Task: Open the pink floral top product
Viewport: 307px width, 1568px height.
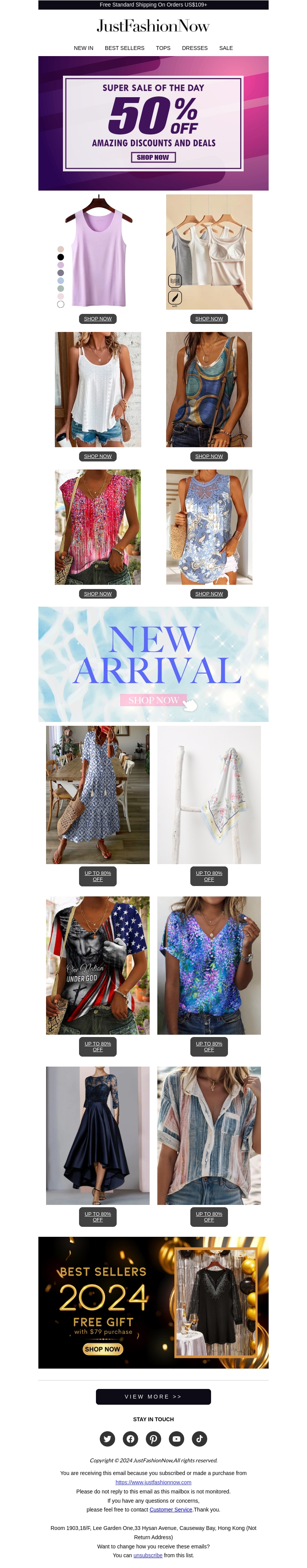Action: coord(97,594)
